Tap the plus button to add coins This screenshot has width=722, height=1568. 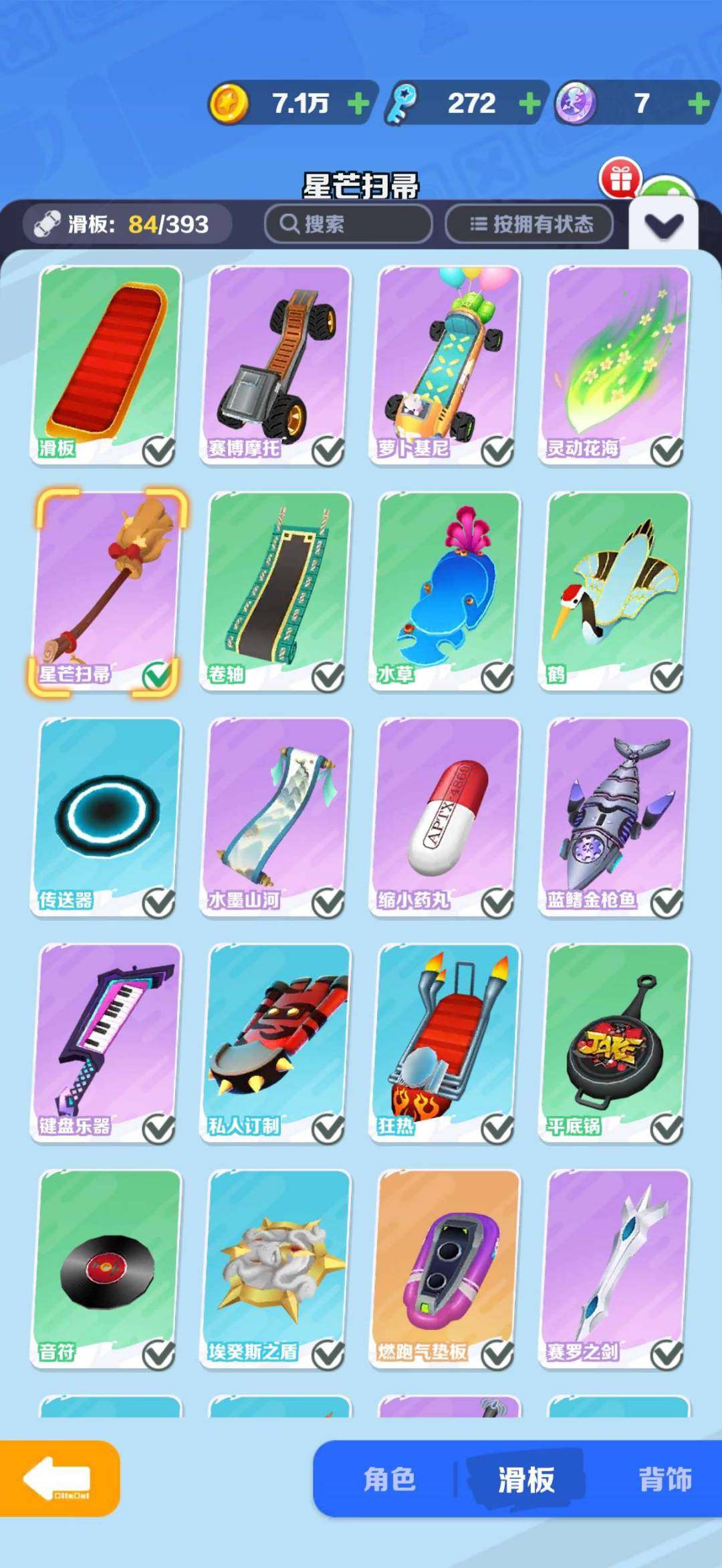point(358,104)
